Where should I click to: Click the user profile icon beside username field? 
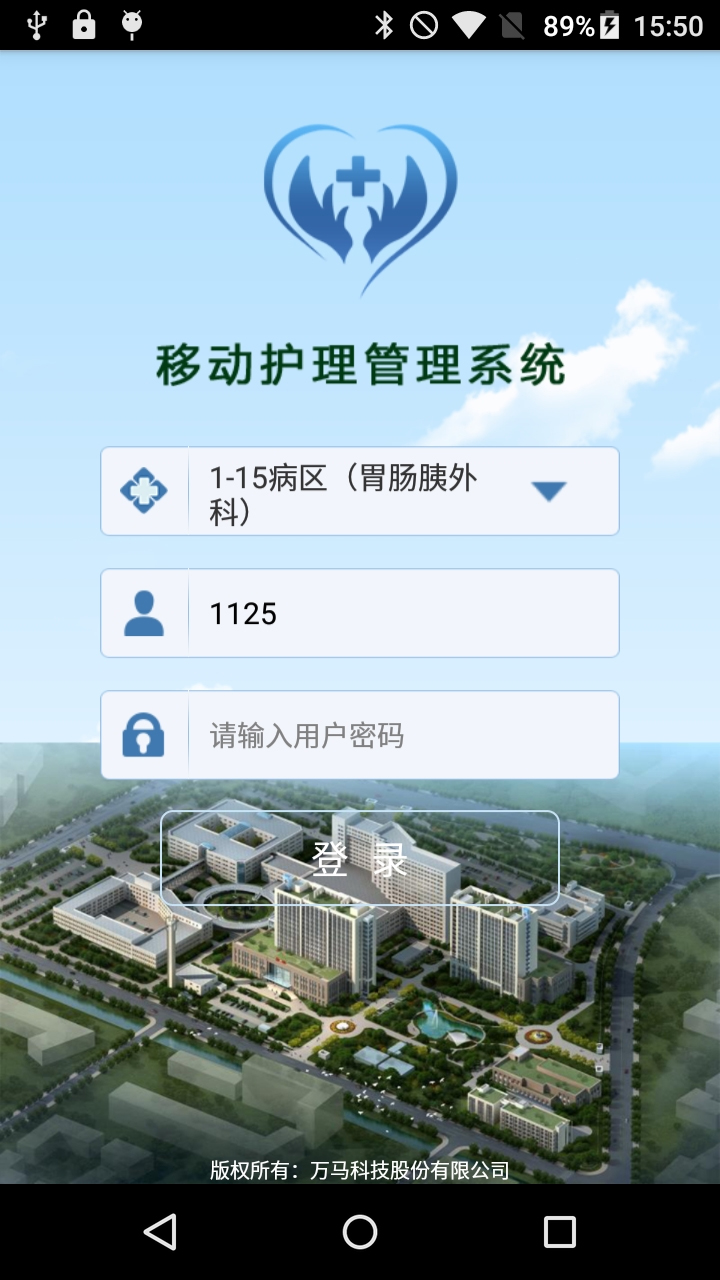click(144, 613)
